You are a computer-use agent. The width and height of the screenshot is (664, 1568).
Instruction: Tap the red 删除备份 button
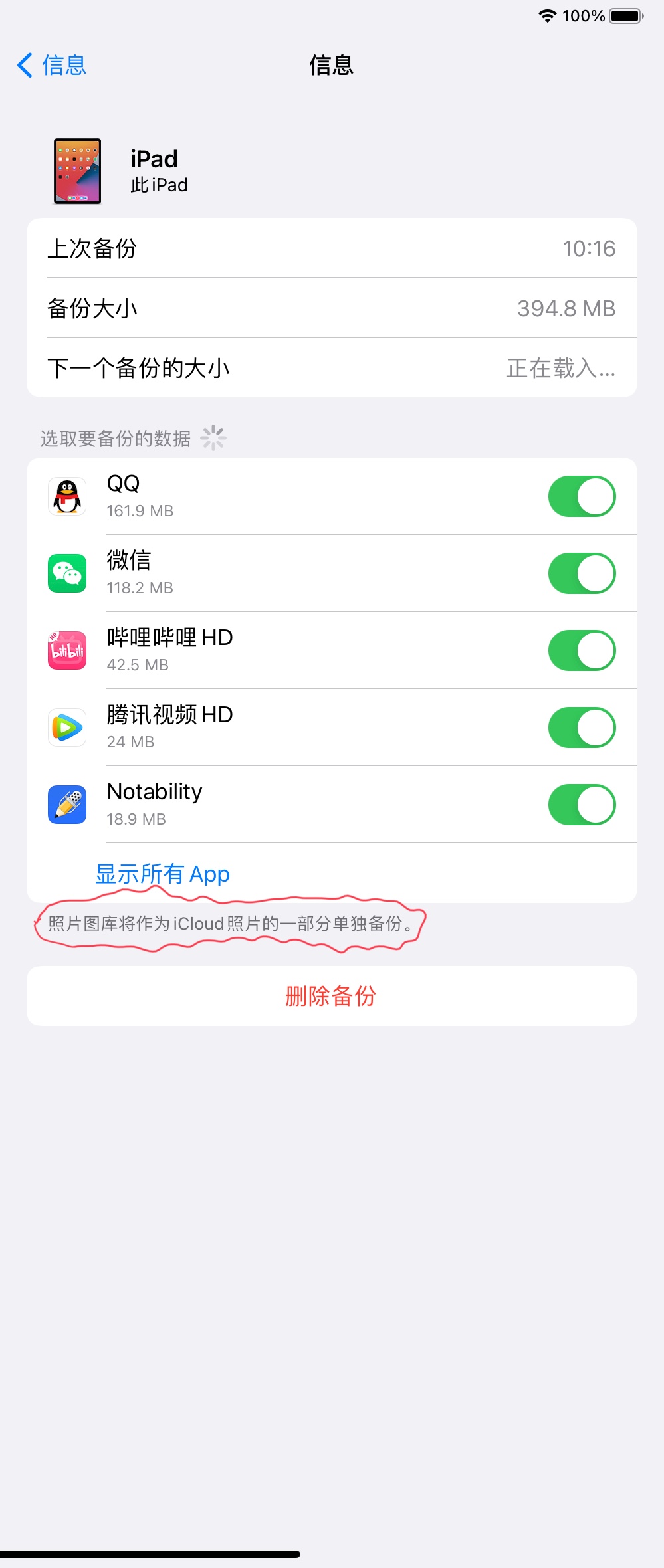[x=331, y=996]
